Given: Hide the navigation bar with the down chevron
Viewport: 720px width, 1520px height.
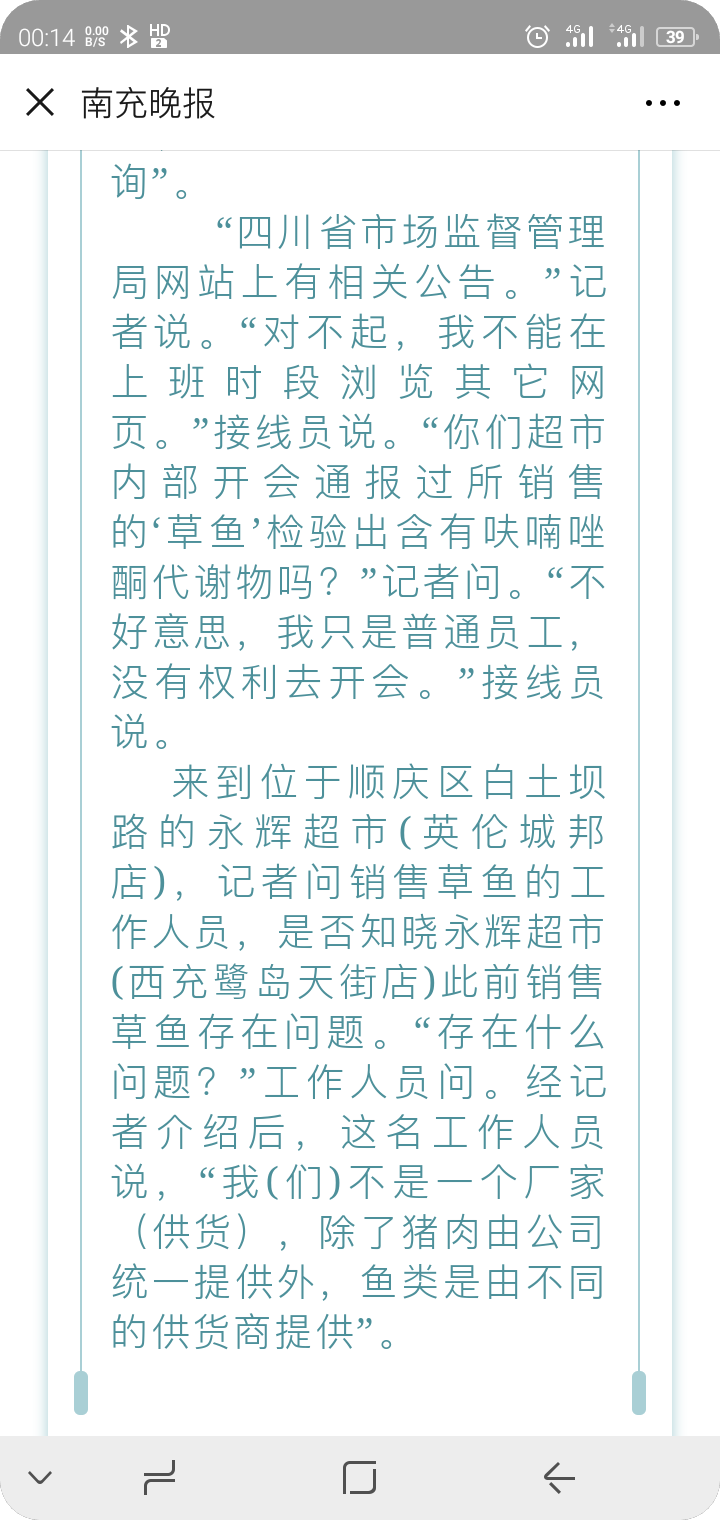Looking at the screenshot, I should pyautogui.click(x=40, y=1477).
